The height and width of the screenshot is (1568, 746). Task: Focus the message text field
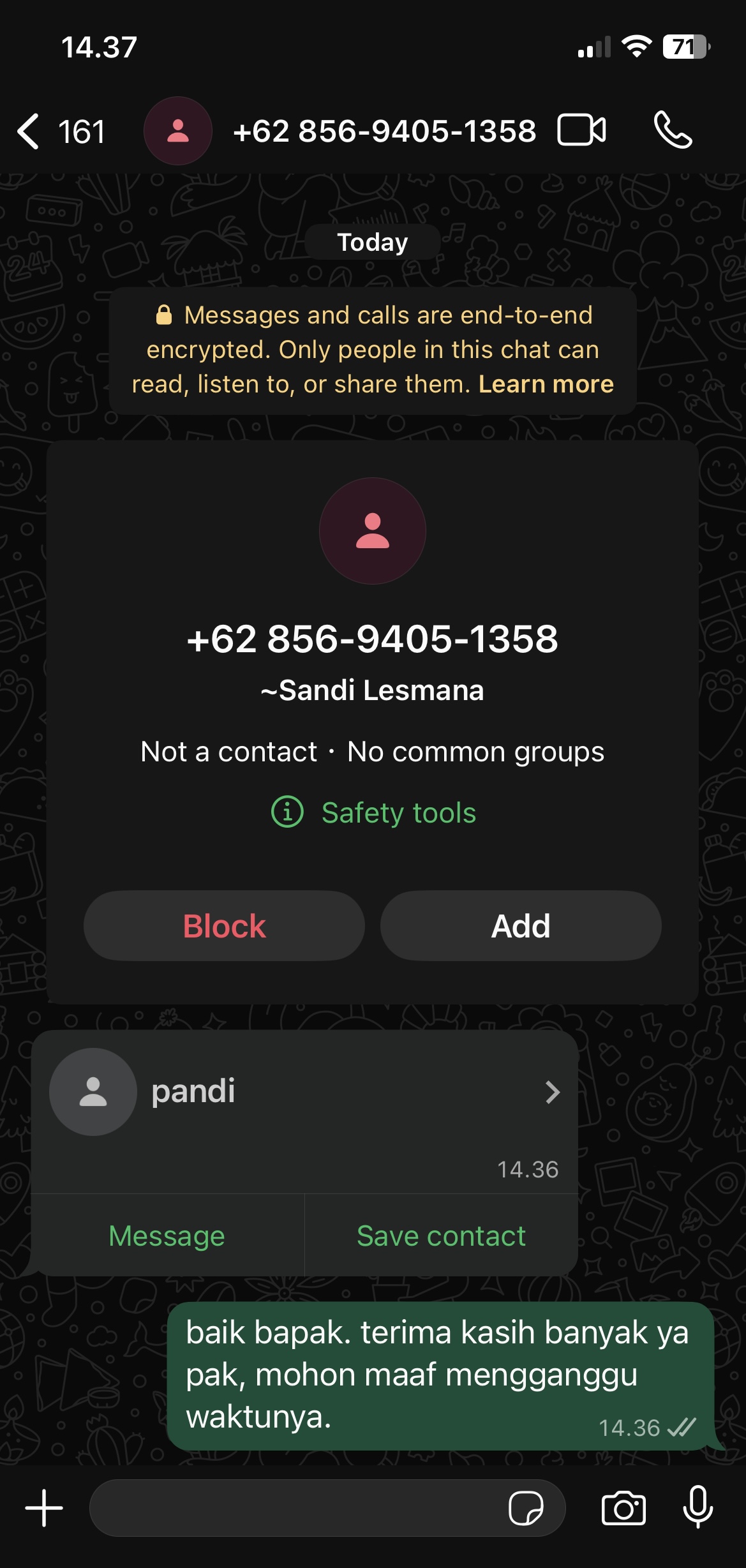point(294,1508)
